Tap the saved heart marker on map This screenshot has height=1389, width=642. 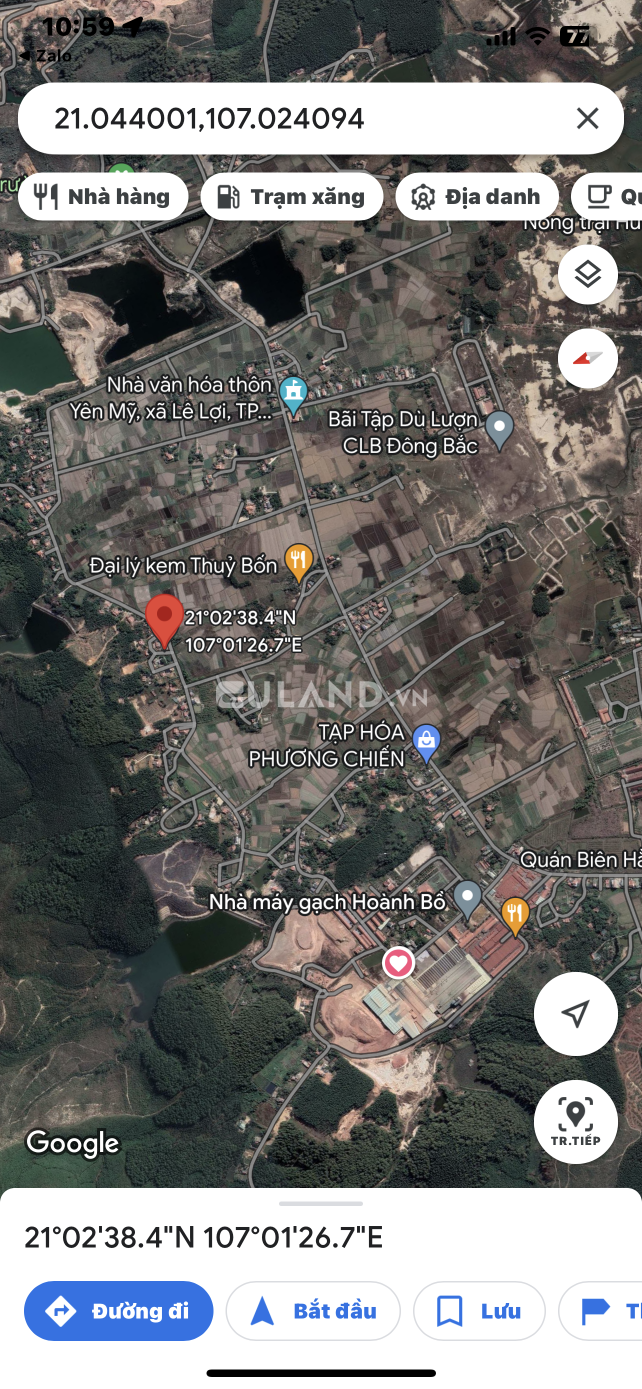click(x=398, y=964)
